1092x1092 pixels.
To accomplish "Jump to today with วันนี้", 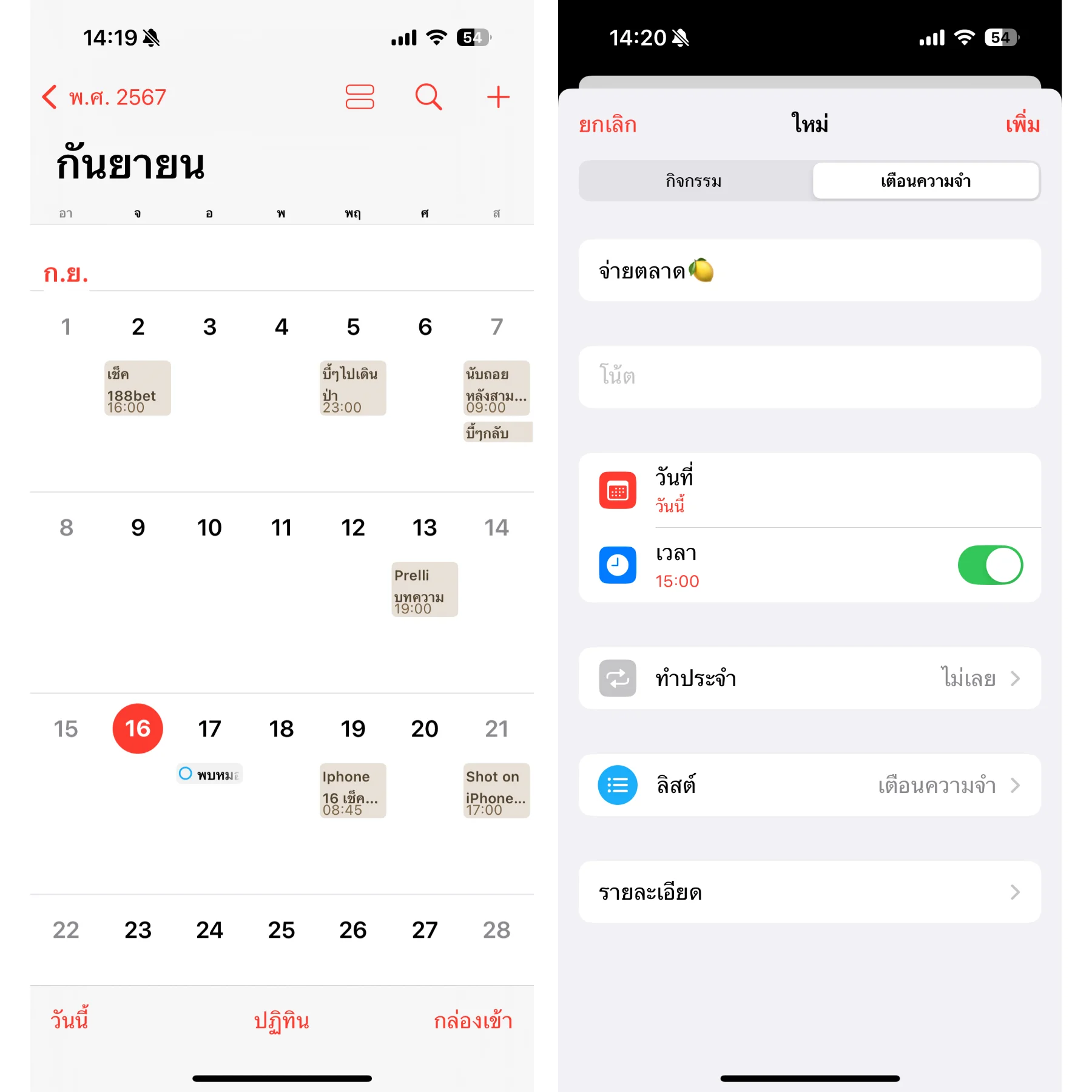I will pos(69,1020).
